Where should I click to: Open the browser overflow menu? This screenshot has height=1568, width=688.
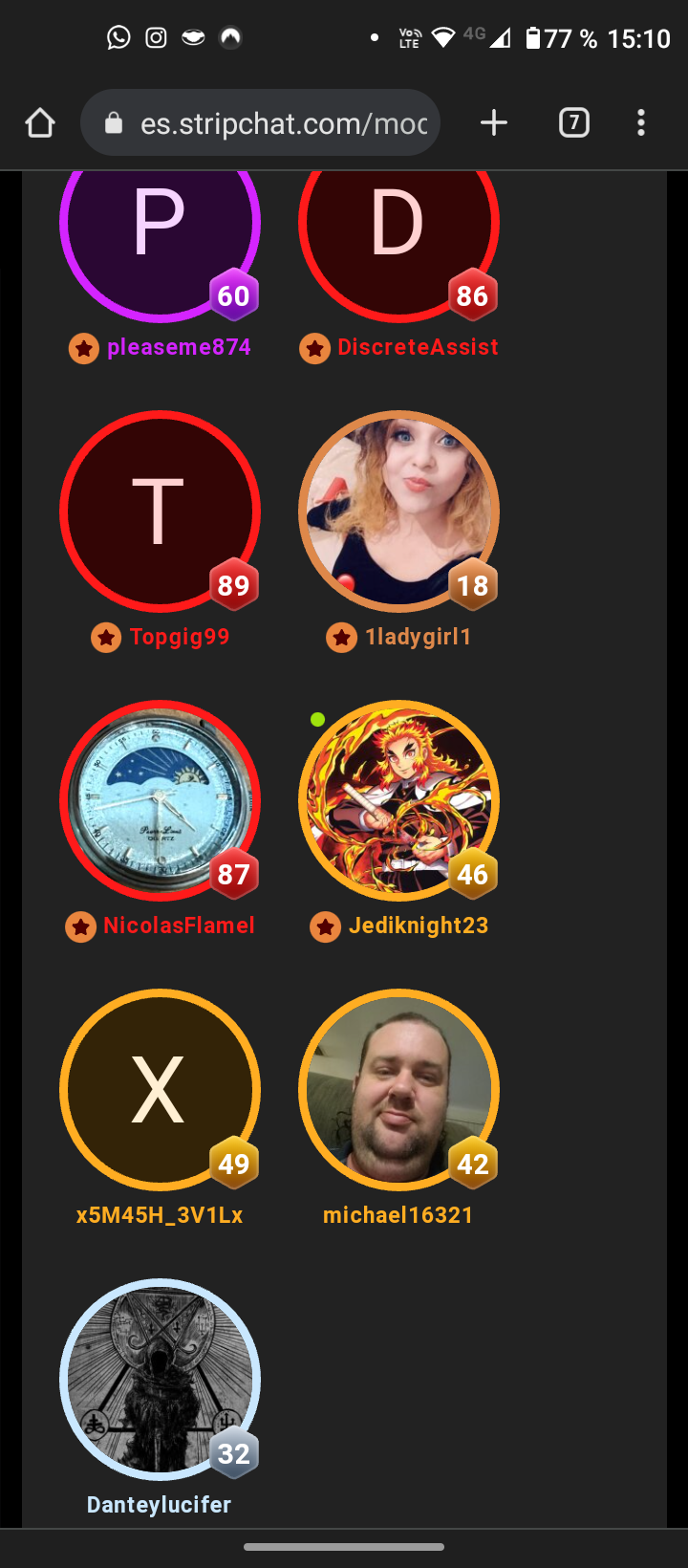tap(640, 122)
